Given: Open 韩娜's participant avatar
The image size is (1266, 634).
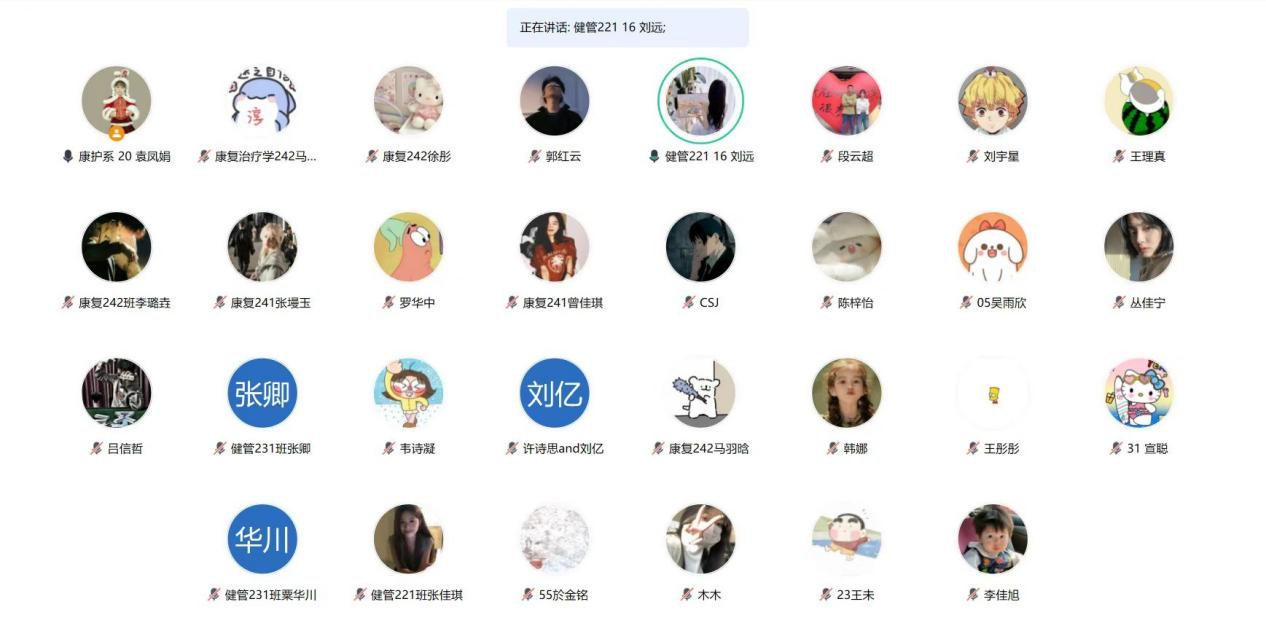Looking at the screenshot, I should coord(846,393).
